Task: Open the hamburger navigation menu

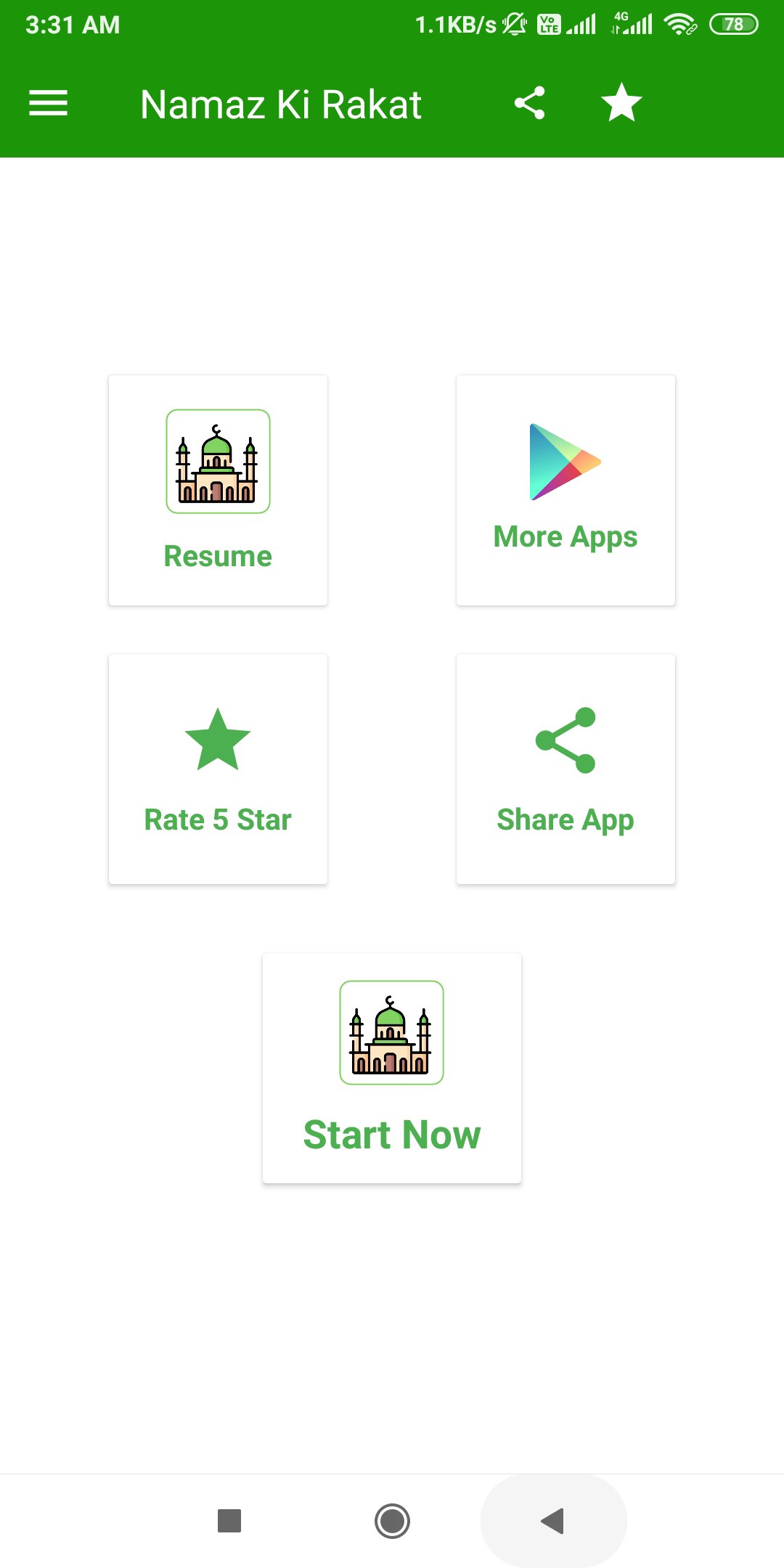Action: (x=48, y=103)
